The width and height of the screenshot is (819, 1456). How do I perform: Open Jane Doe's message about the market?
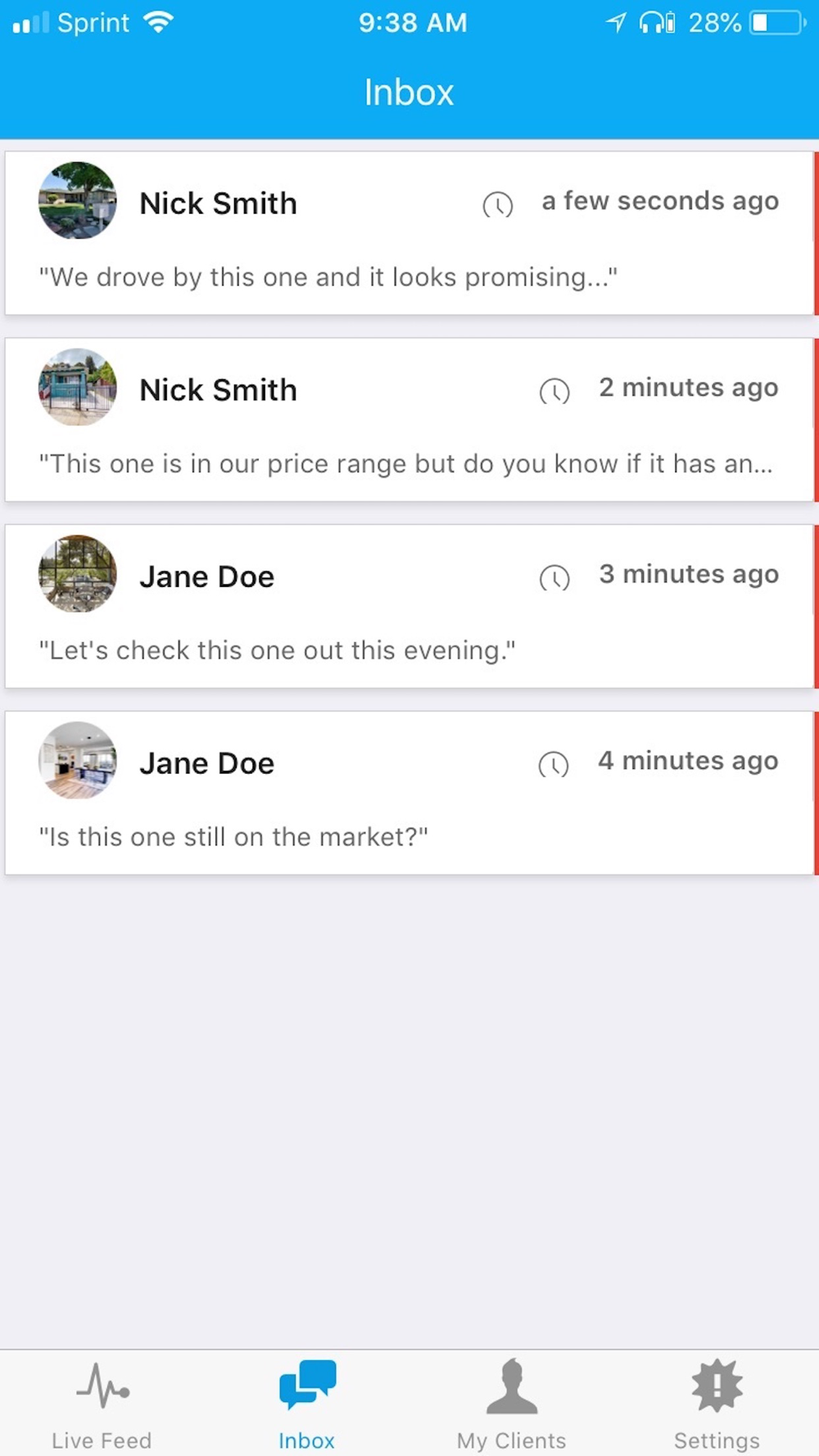409,793
